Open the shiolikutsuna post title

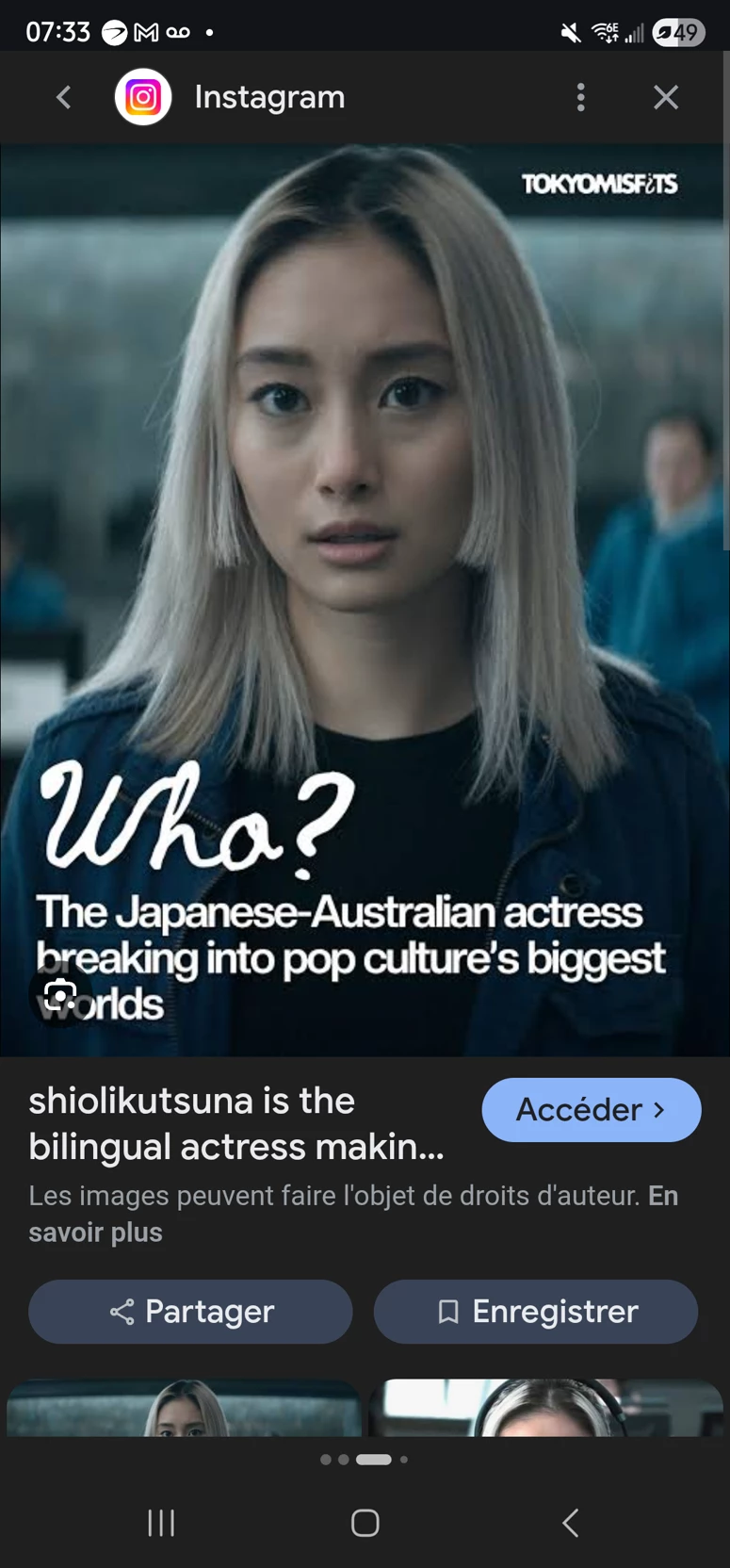(x=235, y=1124)
